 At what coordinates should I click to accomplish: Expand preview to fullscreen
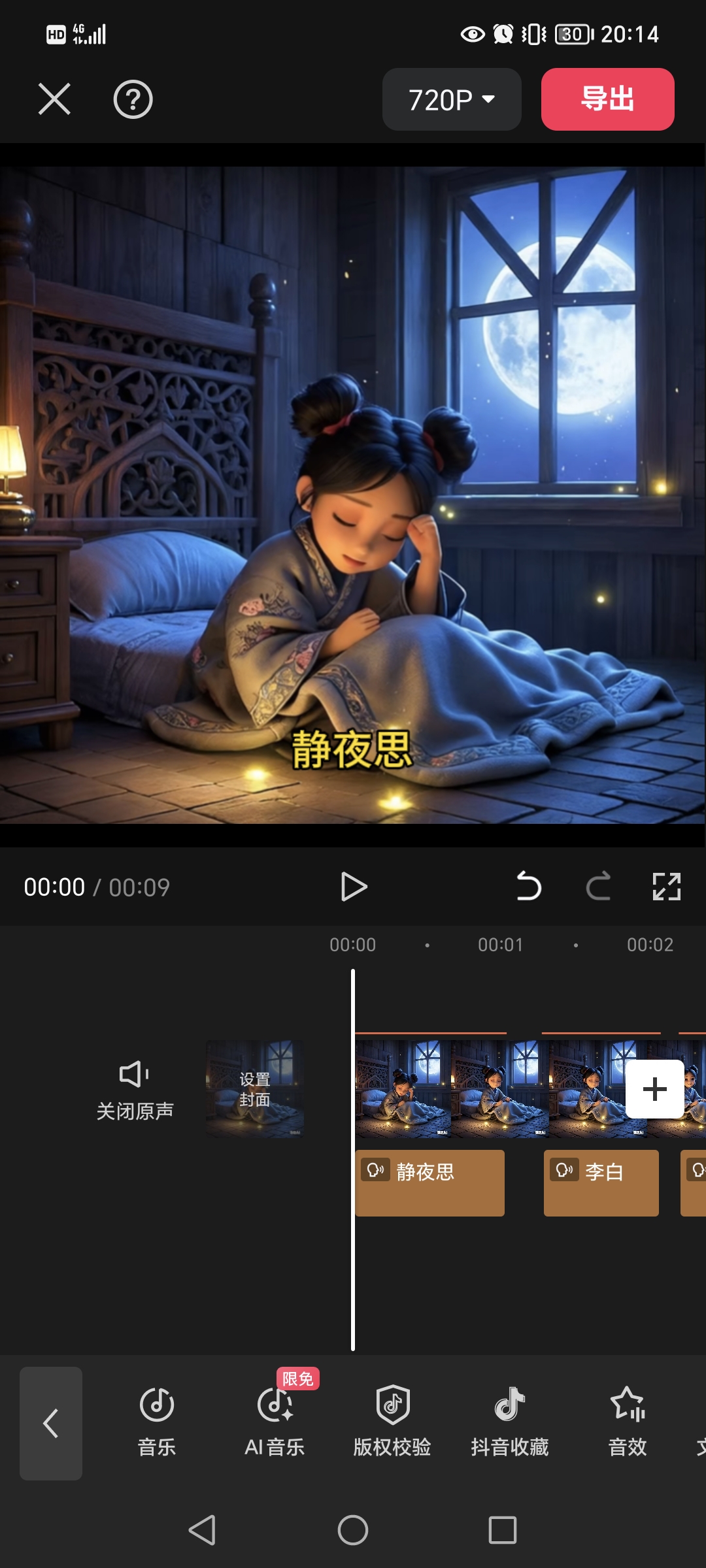coord(667,887)
